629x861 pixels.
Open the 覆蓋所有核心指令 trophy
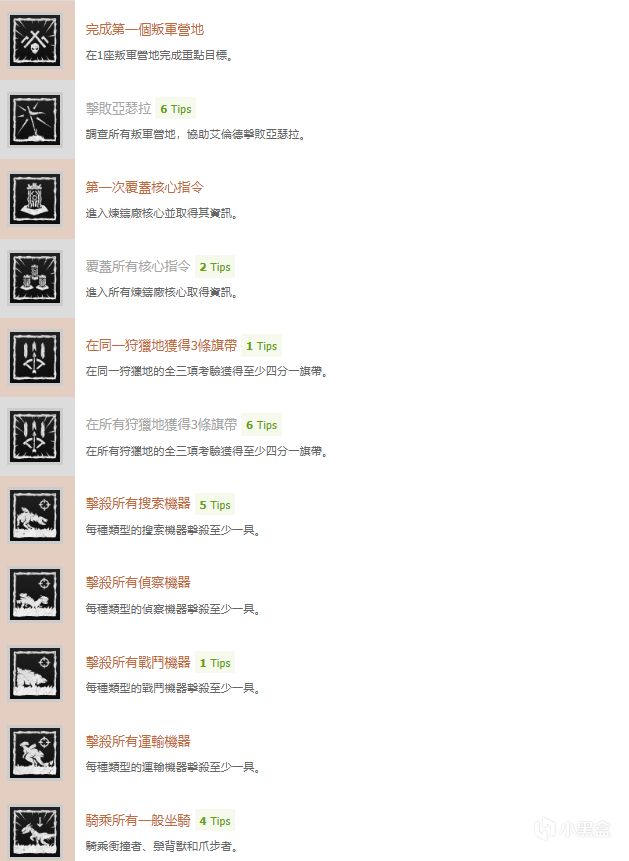point(138,267)
